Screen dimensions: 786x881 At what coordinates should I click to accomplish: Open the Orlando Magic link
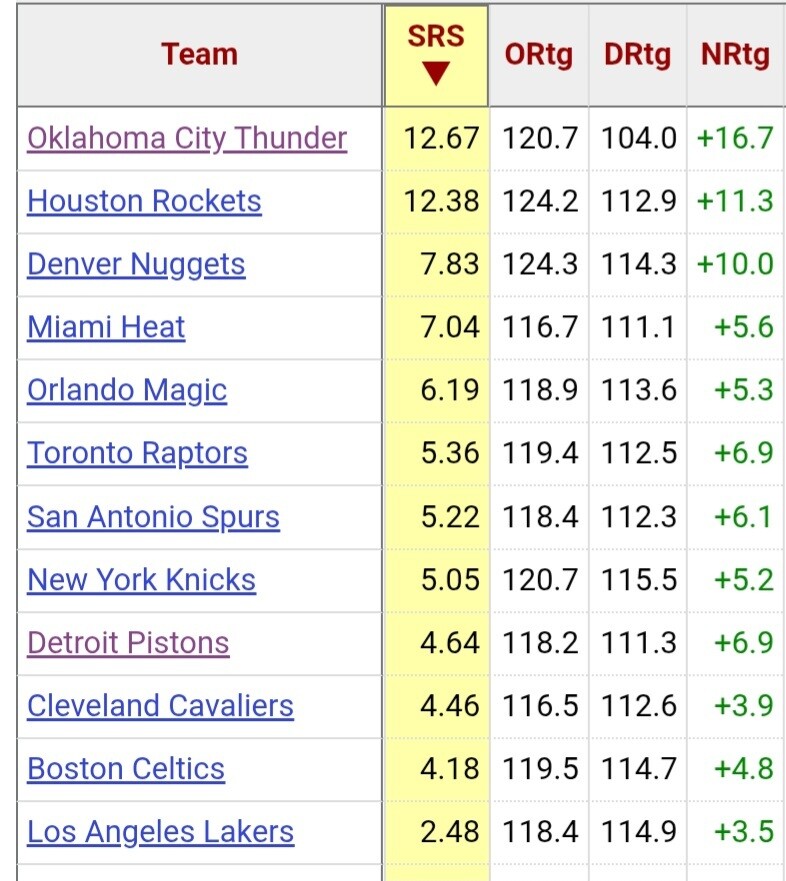[x=127, y=390]
